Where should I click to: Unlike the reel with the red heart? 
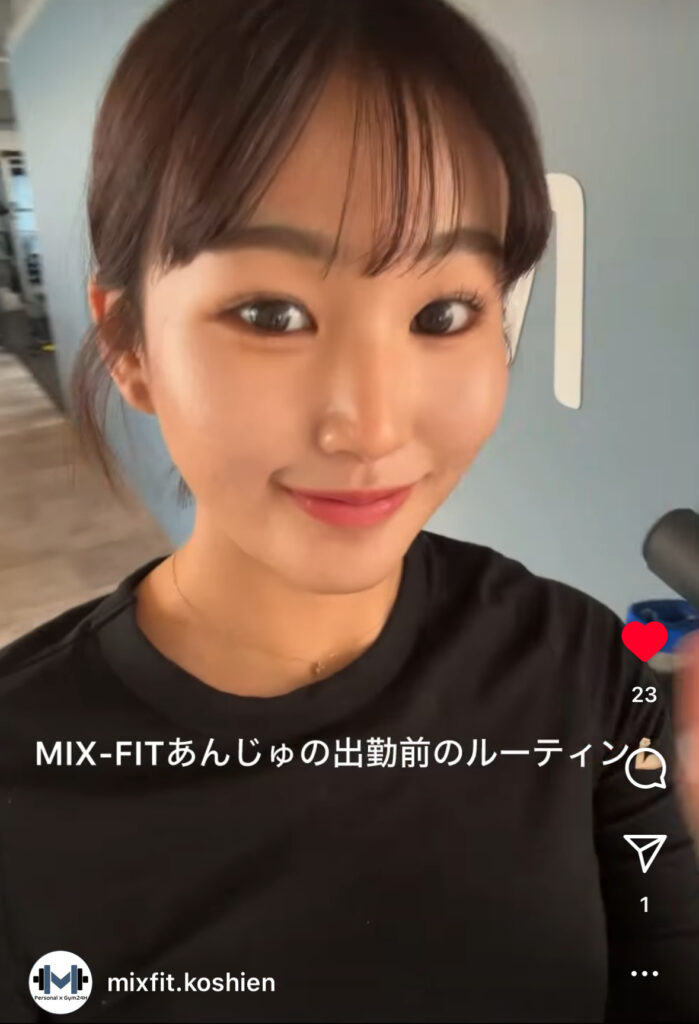coord(644,641)
